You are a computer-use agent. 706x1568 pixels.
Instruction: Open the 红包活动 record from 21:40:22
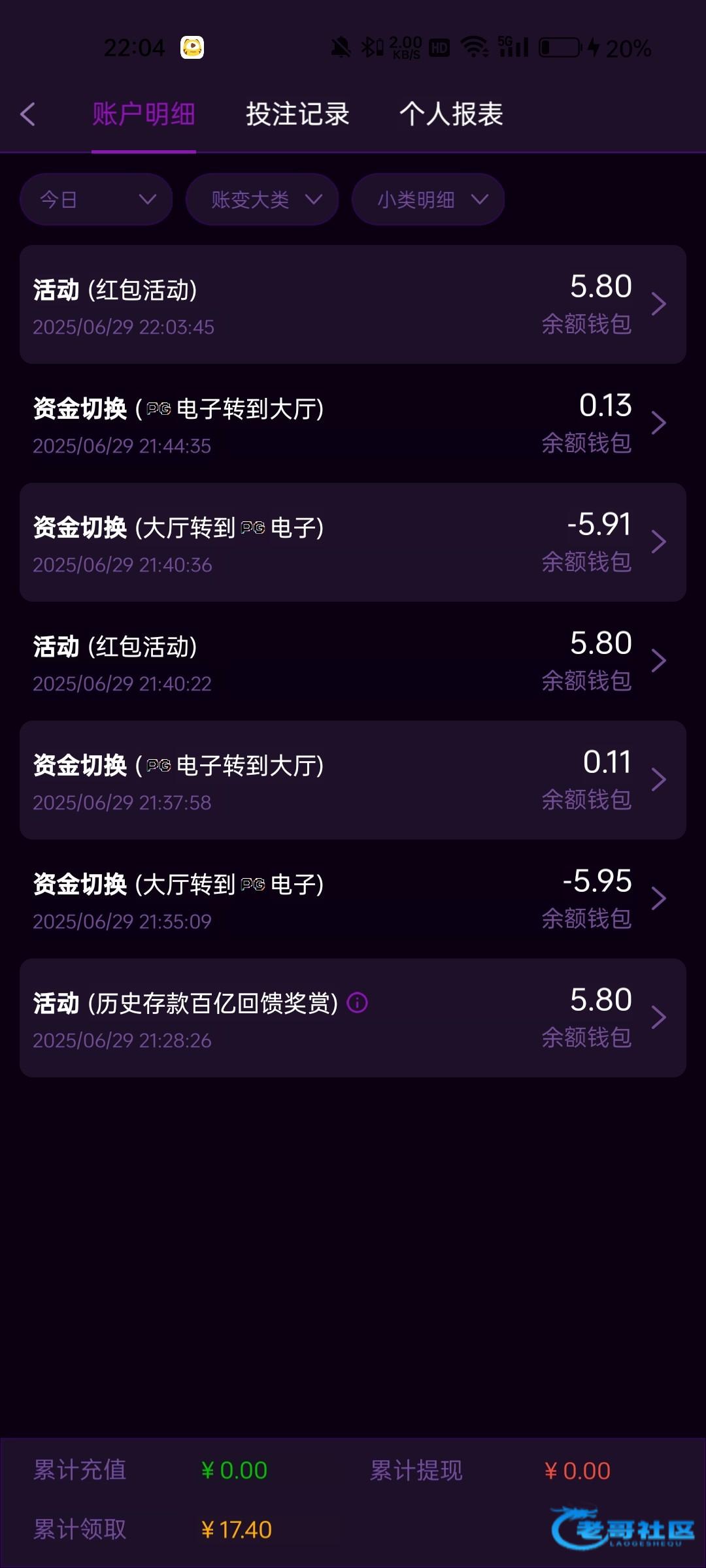click(353, 661)
